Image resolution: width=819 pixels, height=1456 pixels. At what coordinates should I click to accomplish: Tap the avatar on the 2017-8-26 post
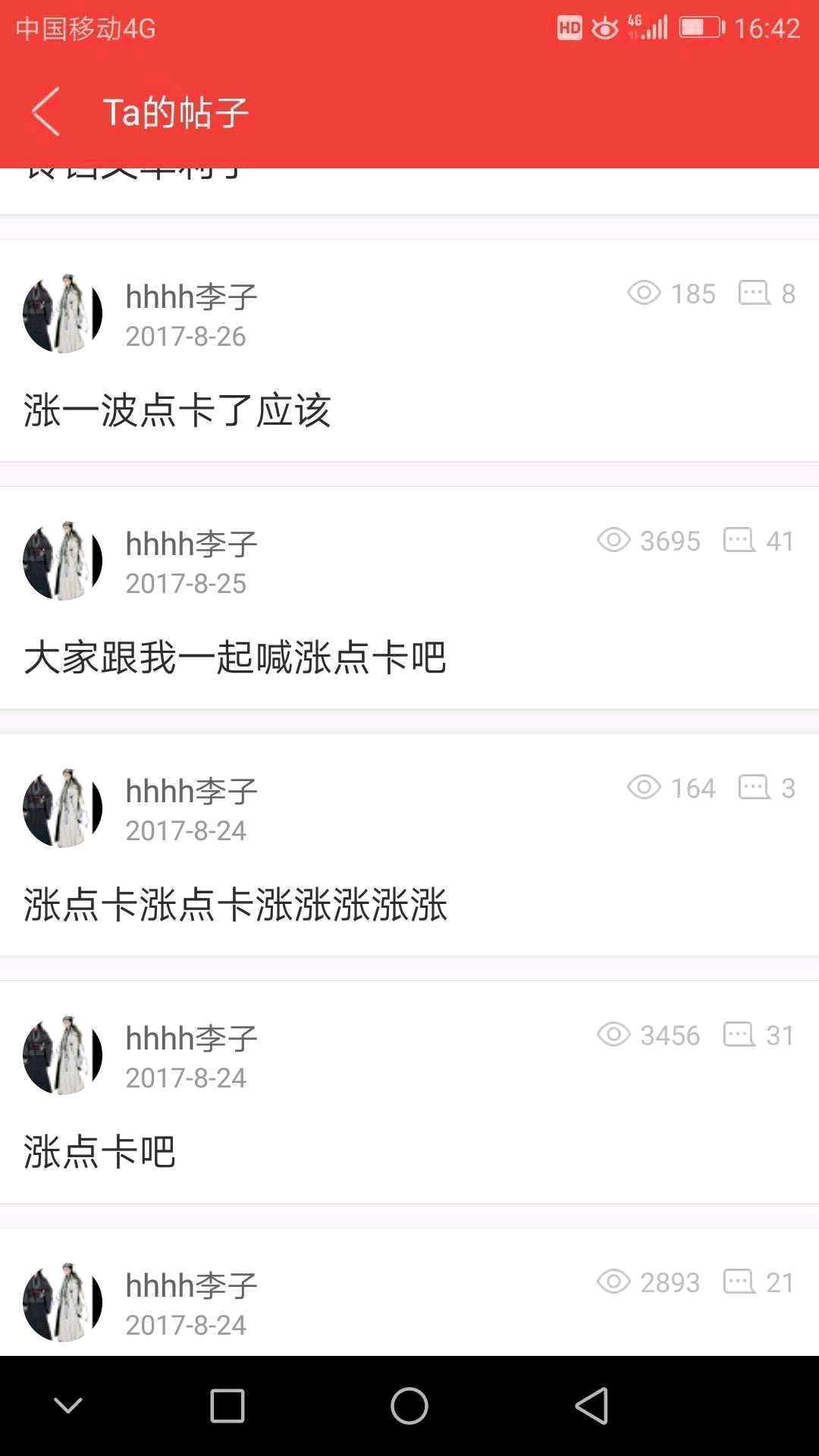[62, 313]
